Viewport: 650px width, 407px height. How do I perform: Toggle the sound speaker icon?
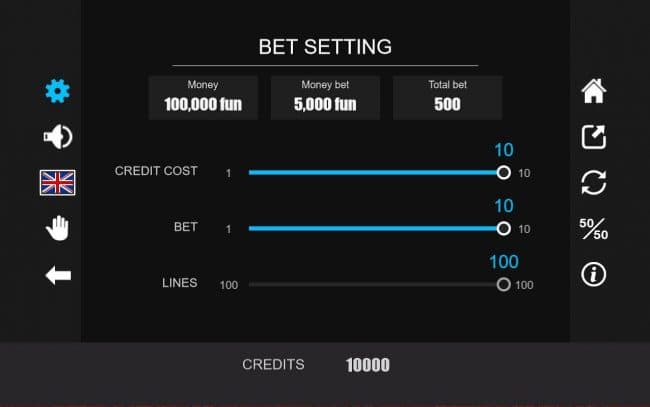(58, 137)
